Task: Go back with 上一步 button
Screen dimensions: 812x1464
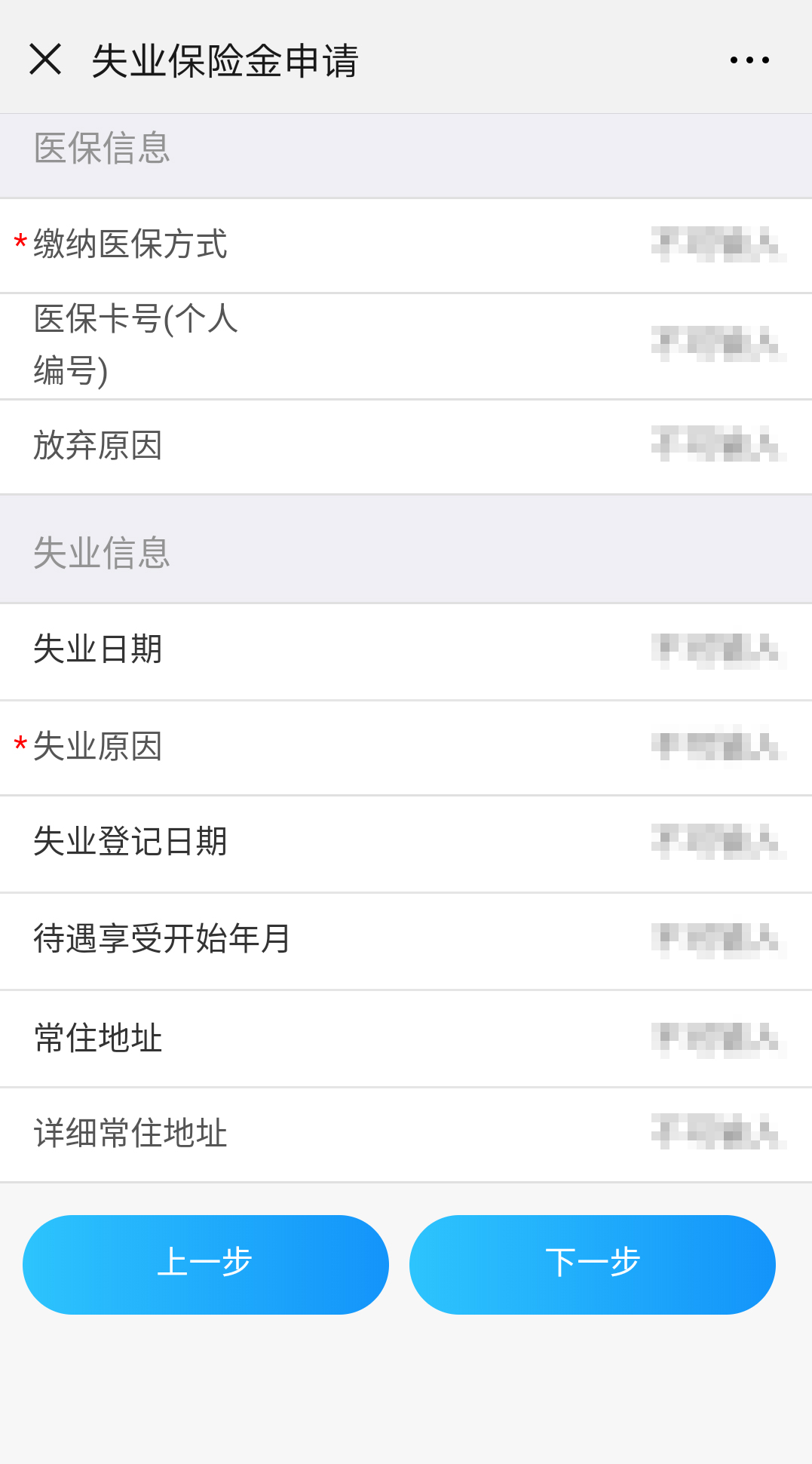Action: pyautogui.click(x=206, y=1264)
